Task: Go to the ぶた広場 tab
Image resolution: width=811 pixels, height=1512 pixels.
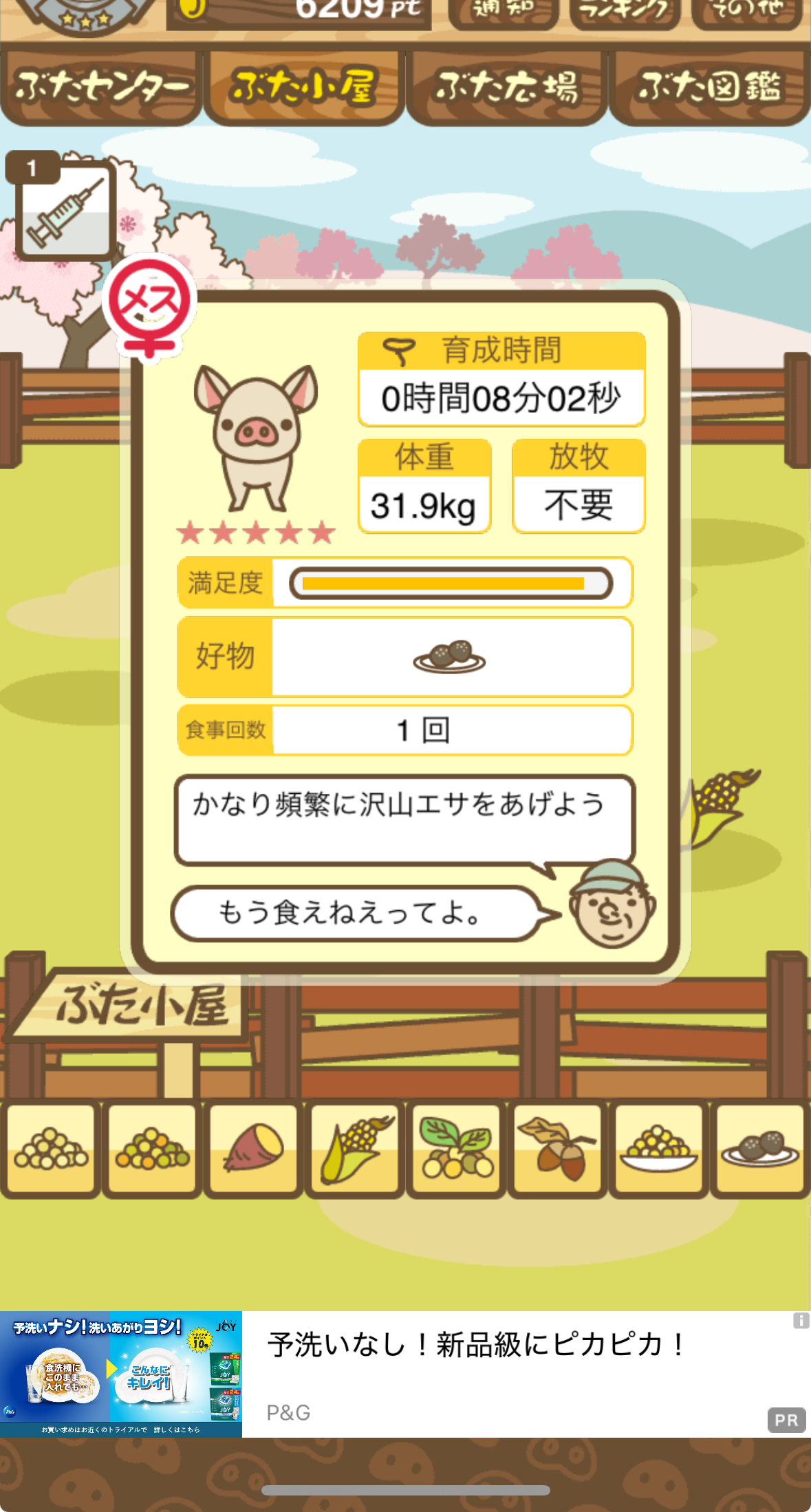Action: [x=507, y=87]
